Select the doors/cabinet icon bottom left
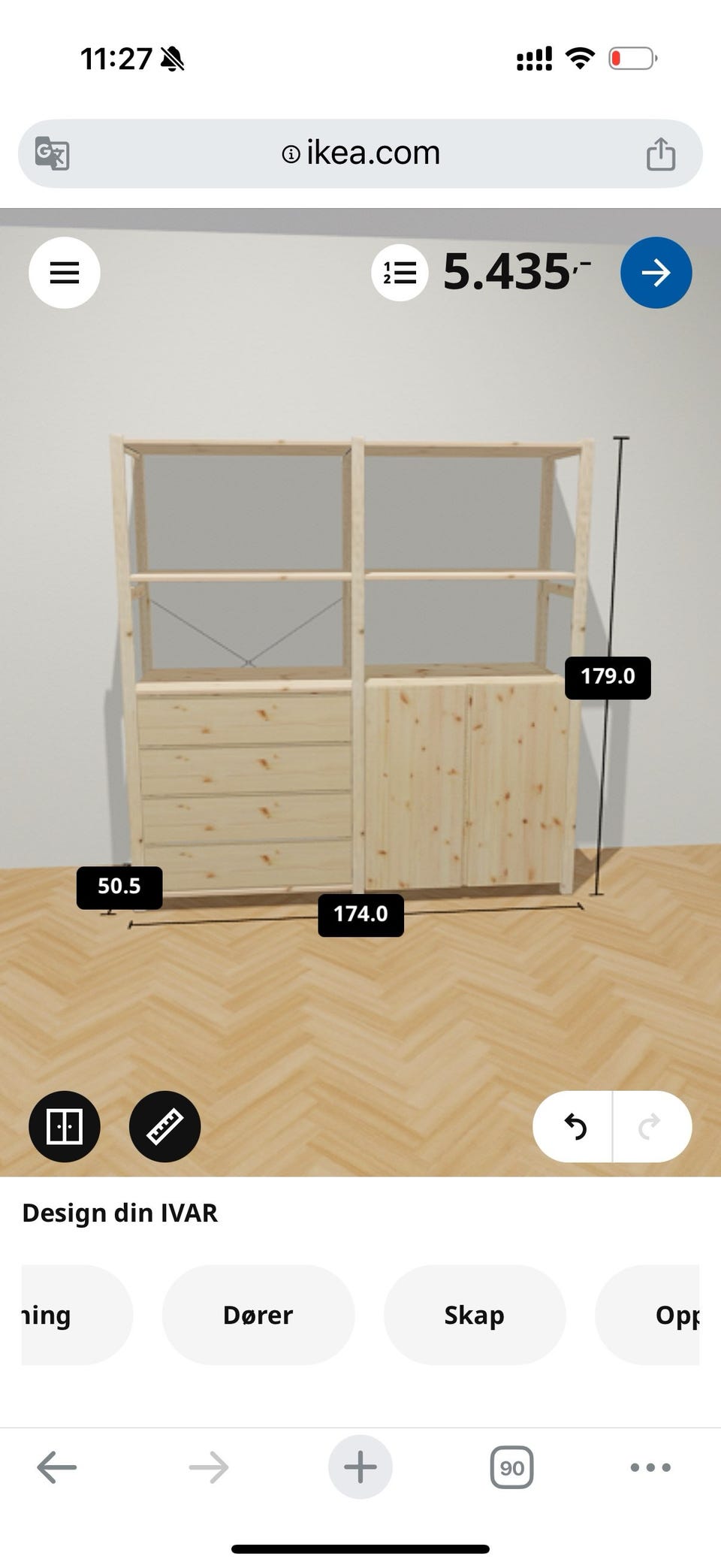This screenshot has height=1568, width=721. pos(63,1127)
